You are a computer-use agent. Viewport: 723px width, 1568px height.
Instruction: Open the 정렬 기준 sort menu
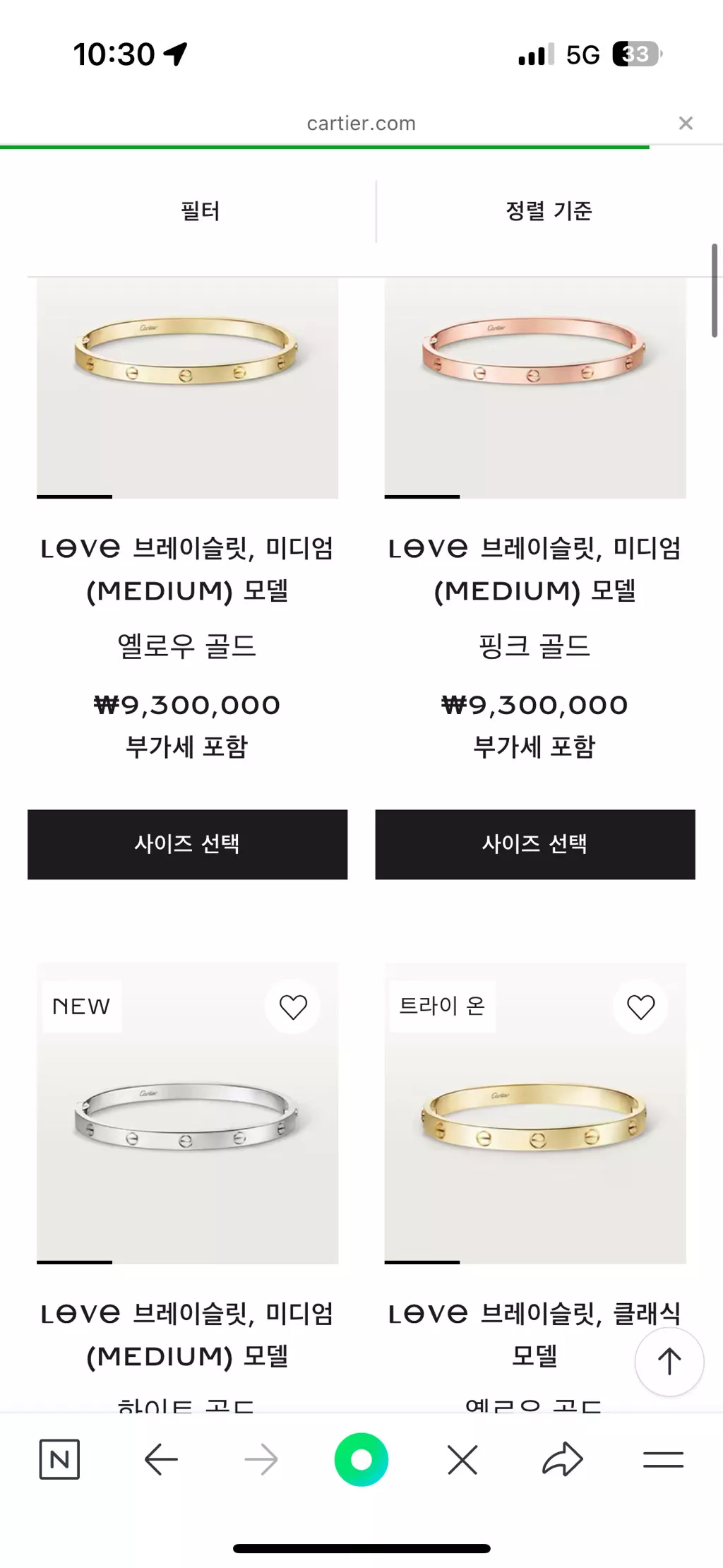pos(549,211)
